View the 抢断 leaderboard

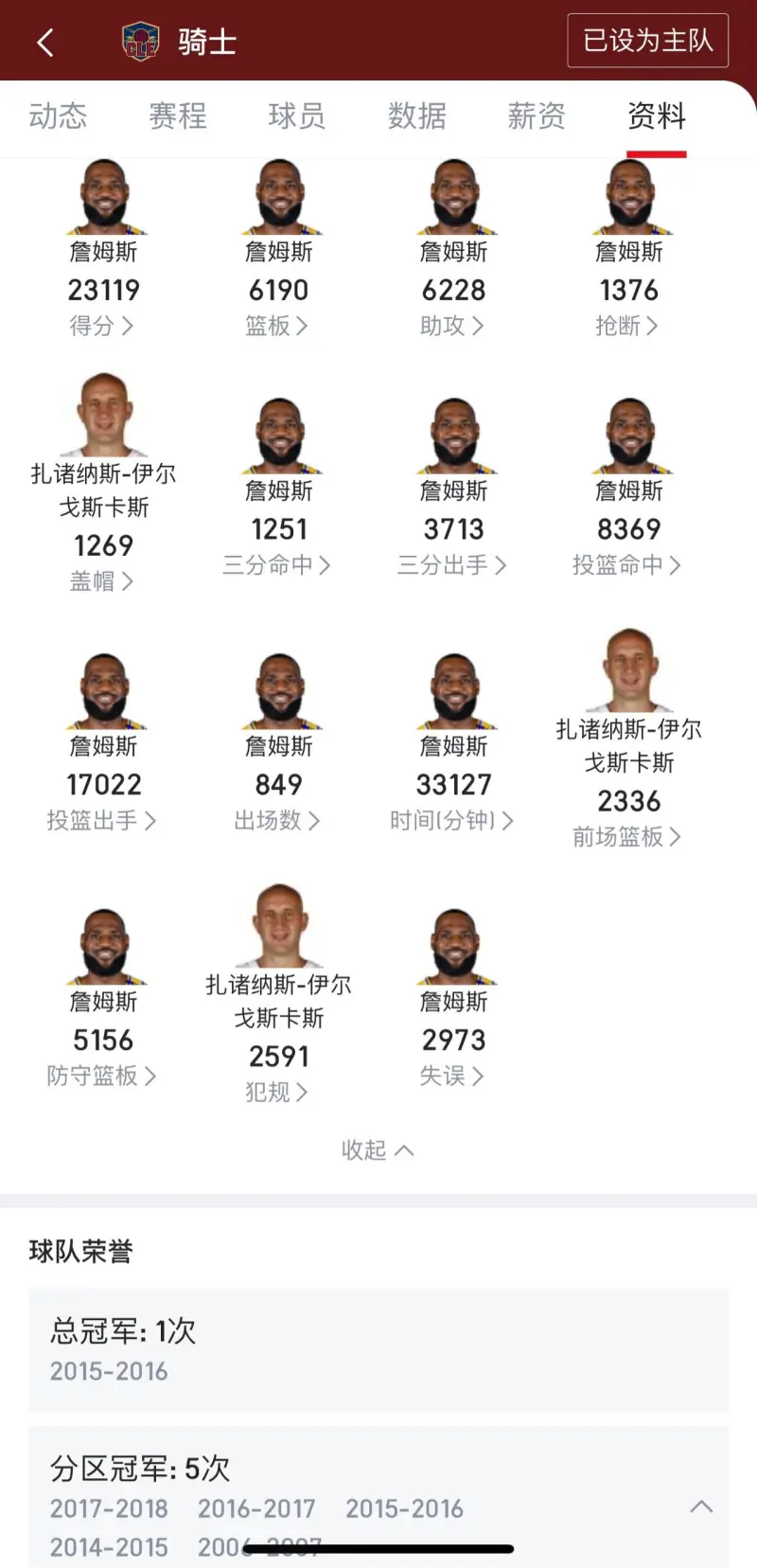pyautogui.click(x=627, y=326)
